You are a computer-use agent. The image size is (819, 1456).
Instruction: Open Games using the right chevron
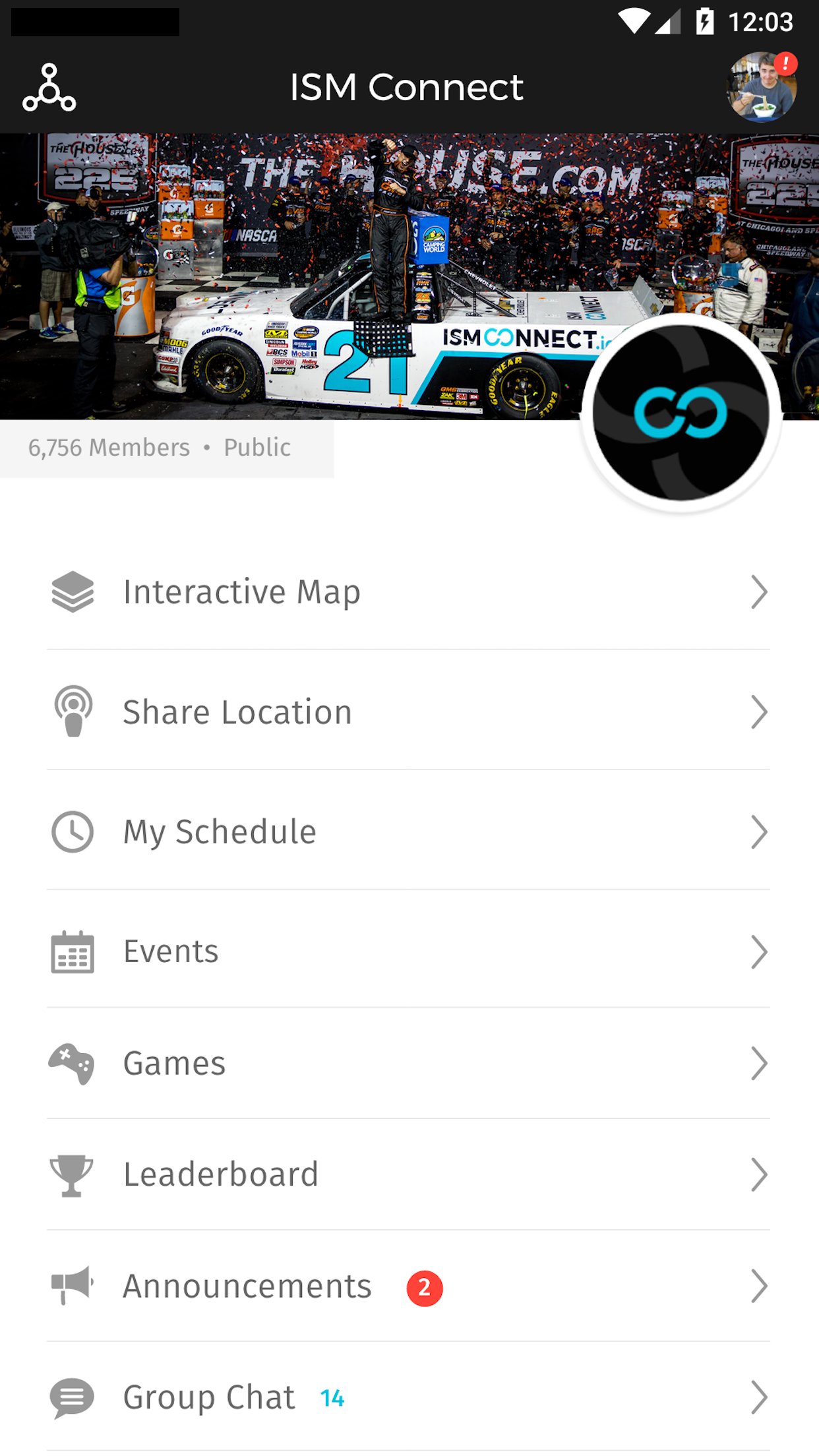point(760,1063)
